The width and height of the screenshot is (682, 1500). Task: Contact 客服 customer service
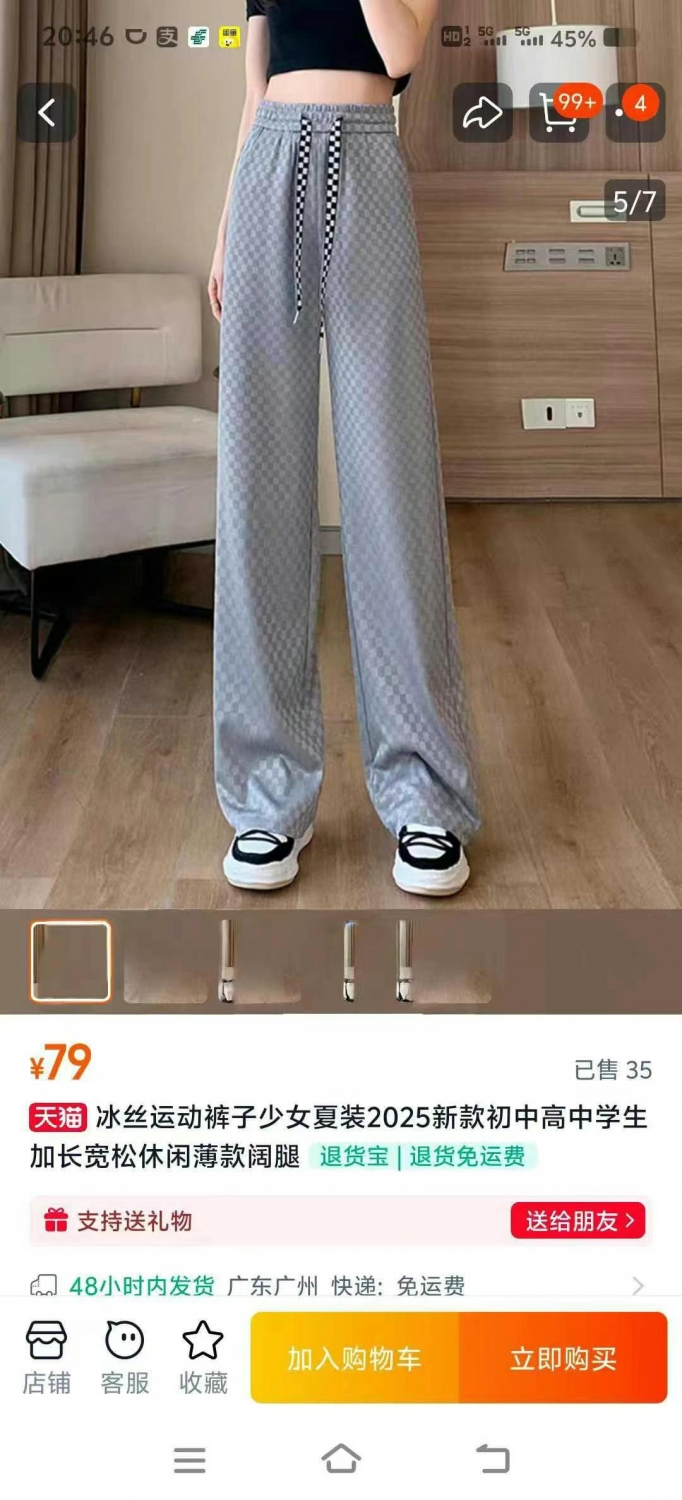125,1357
